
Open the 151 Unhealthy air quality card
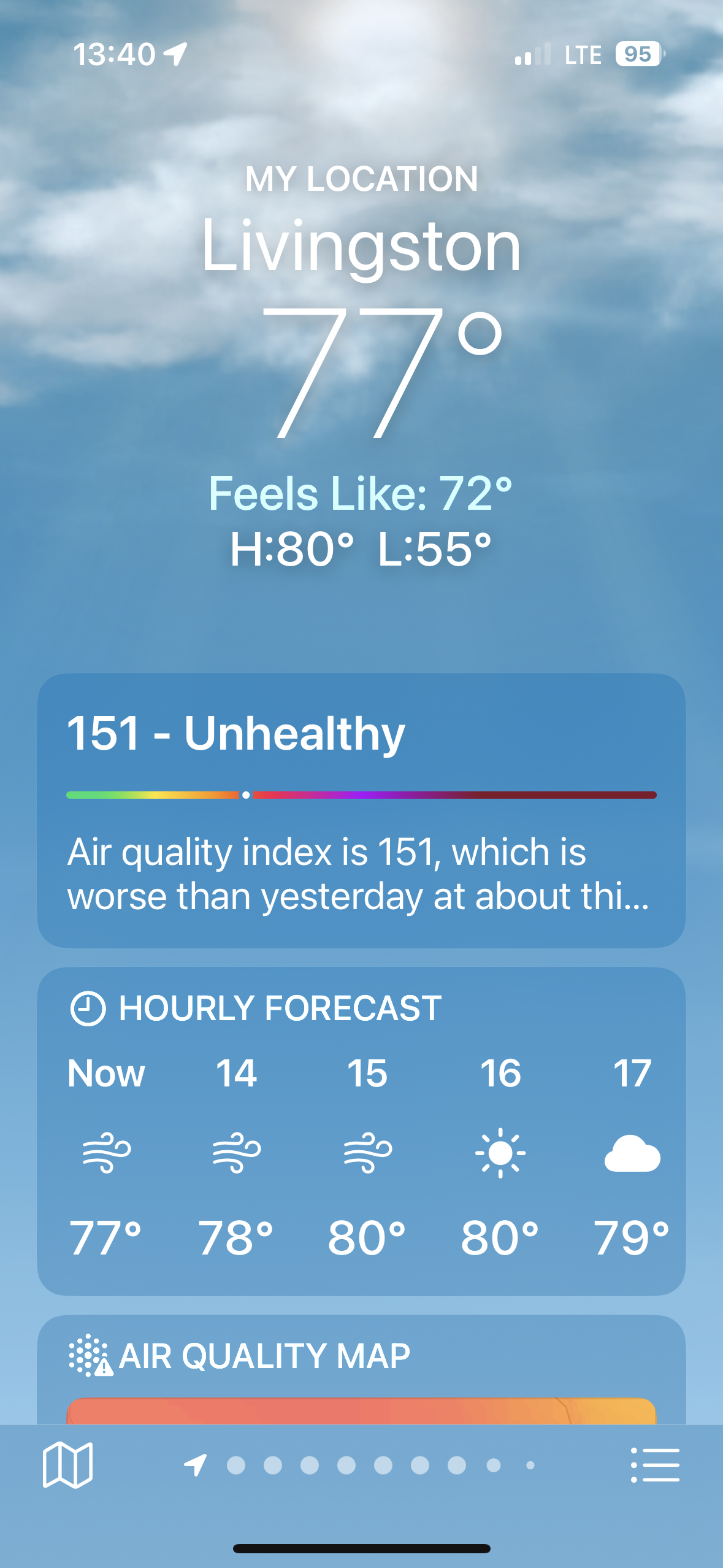(x=361, y=810)
